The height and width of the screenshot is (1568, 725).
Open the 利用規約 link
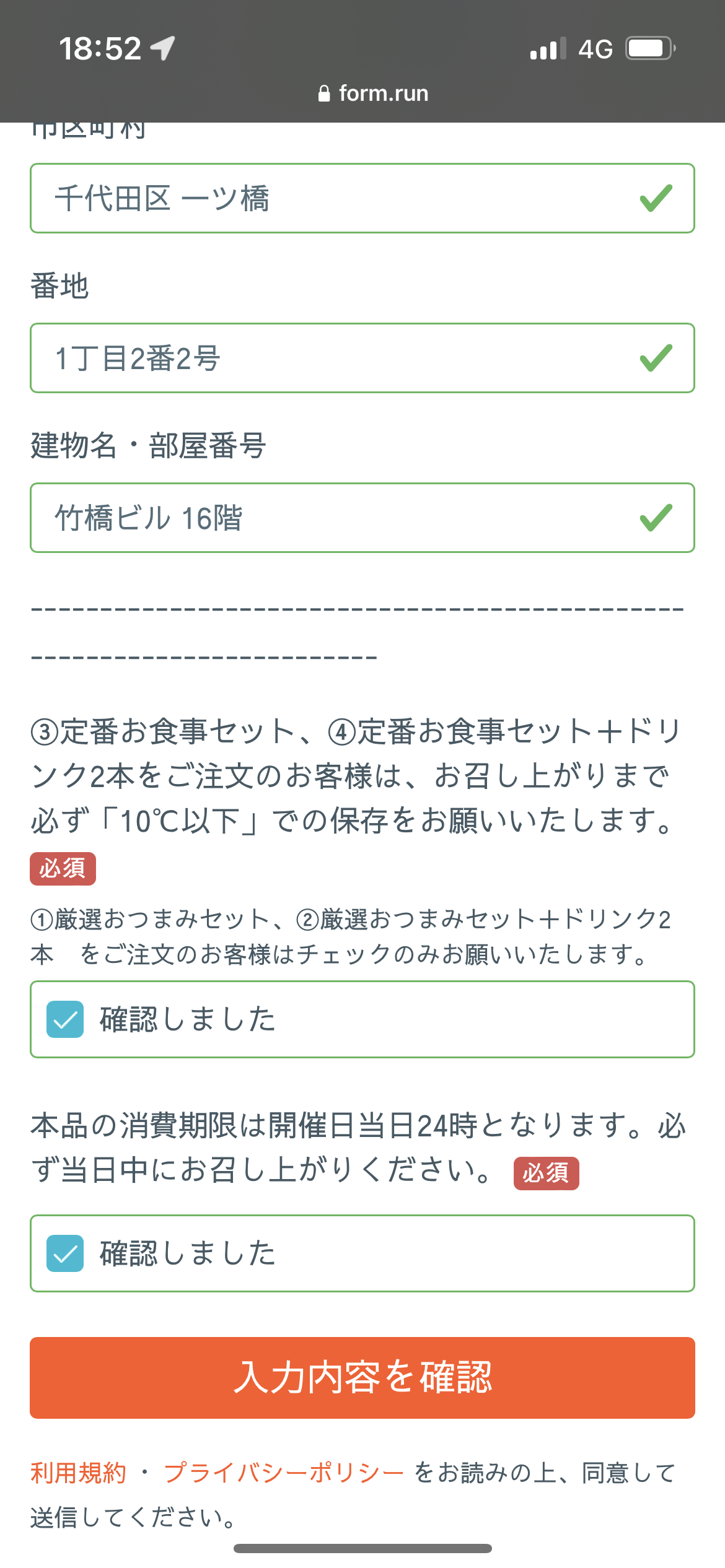(78, 1473)
